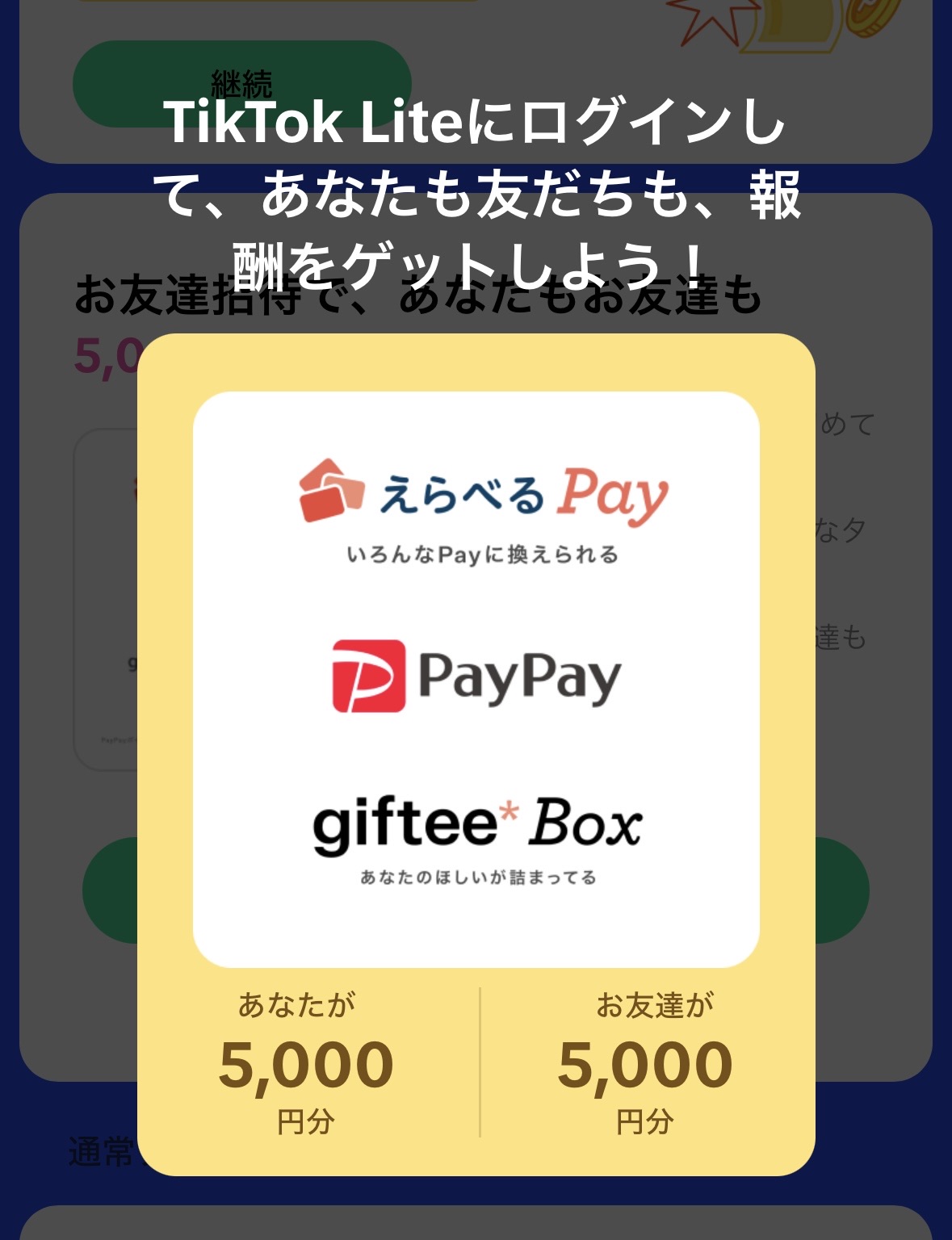Tap the green button behind the reward card
The width and height of the screenshot is (952, 1240).
pos(109,888)
